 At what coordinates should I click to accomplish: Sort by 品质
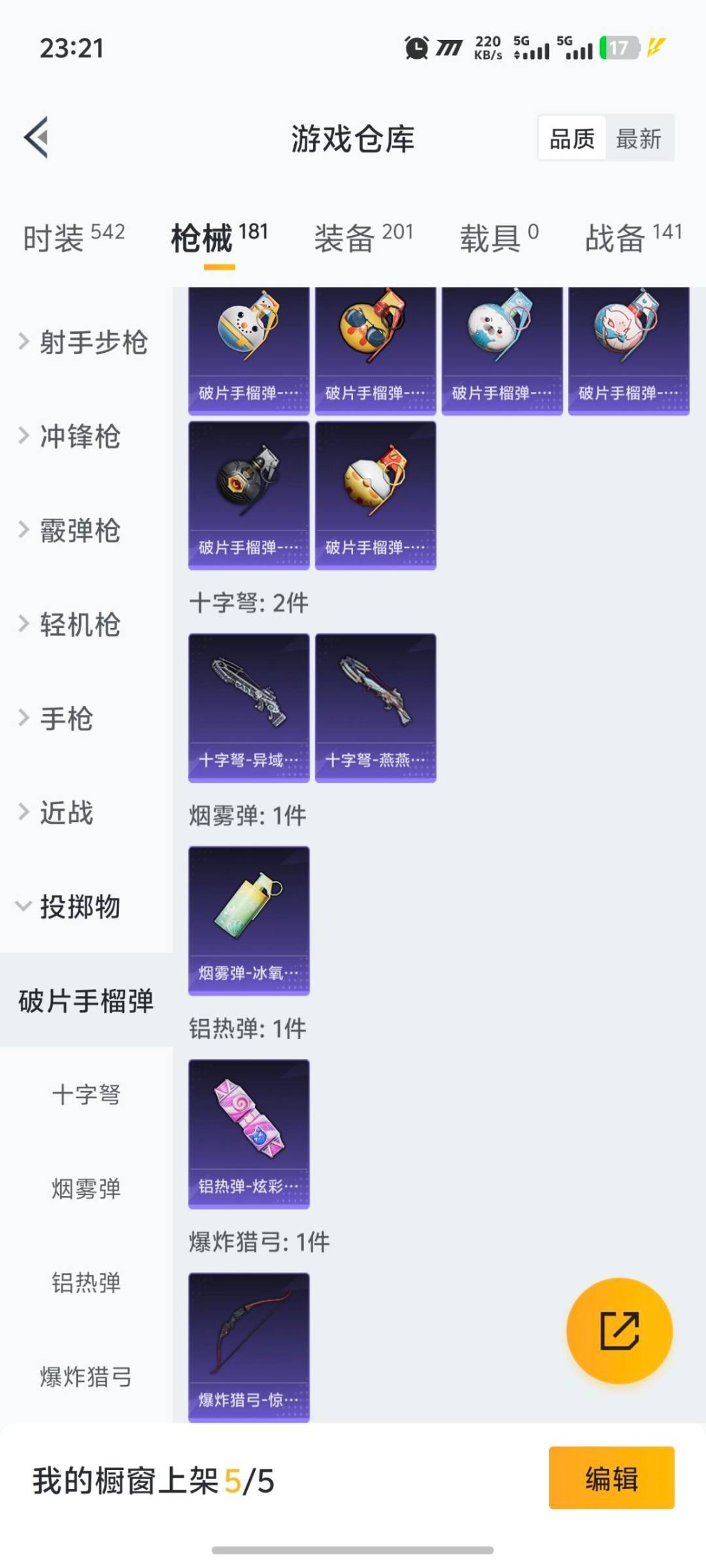point(572,139)
